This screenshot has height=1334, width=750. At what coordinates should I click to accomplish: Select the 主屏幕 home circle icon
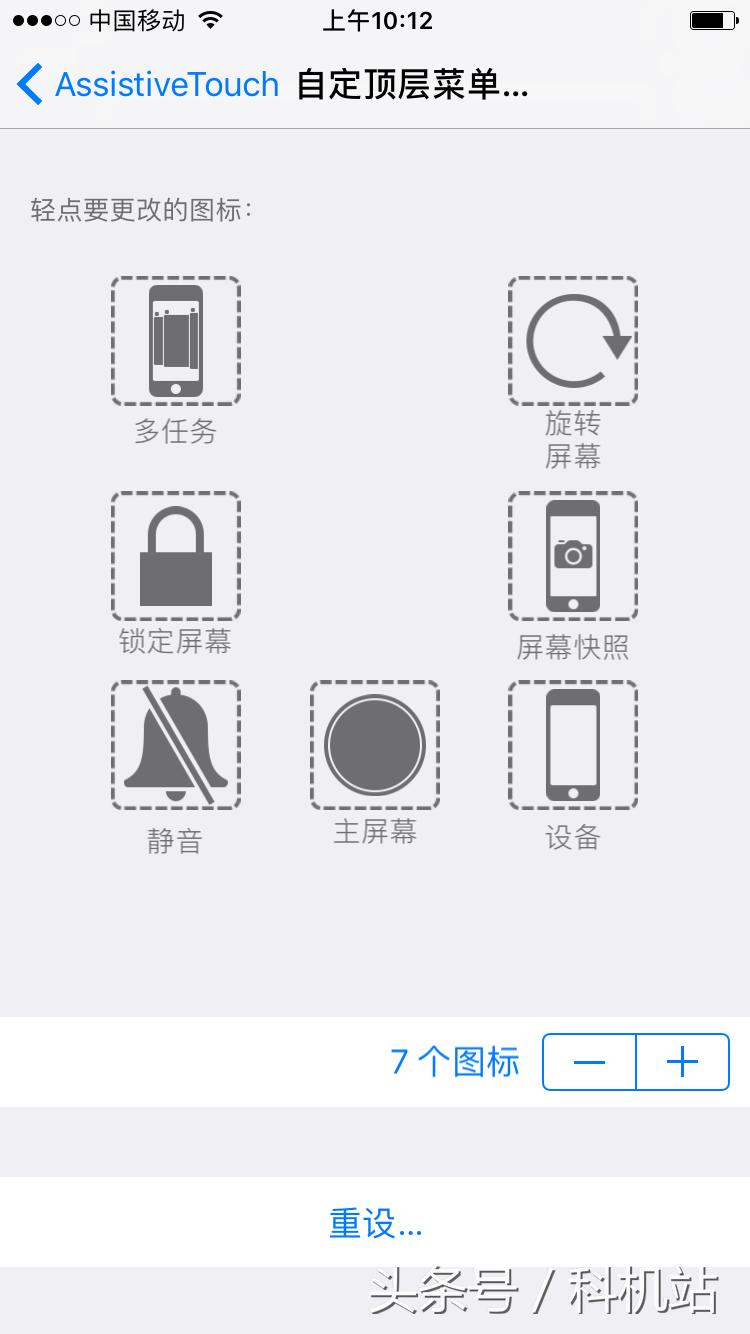tap(375, 744)
